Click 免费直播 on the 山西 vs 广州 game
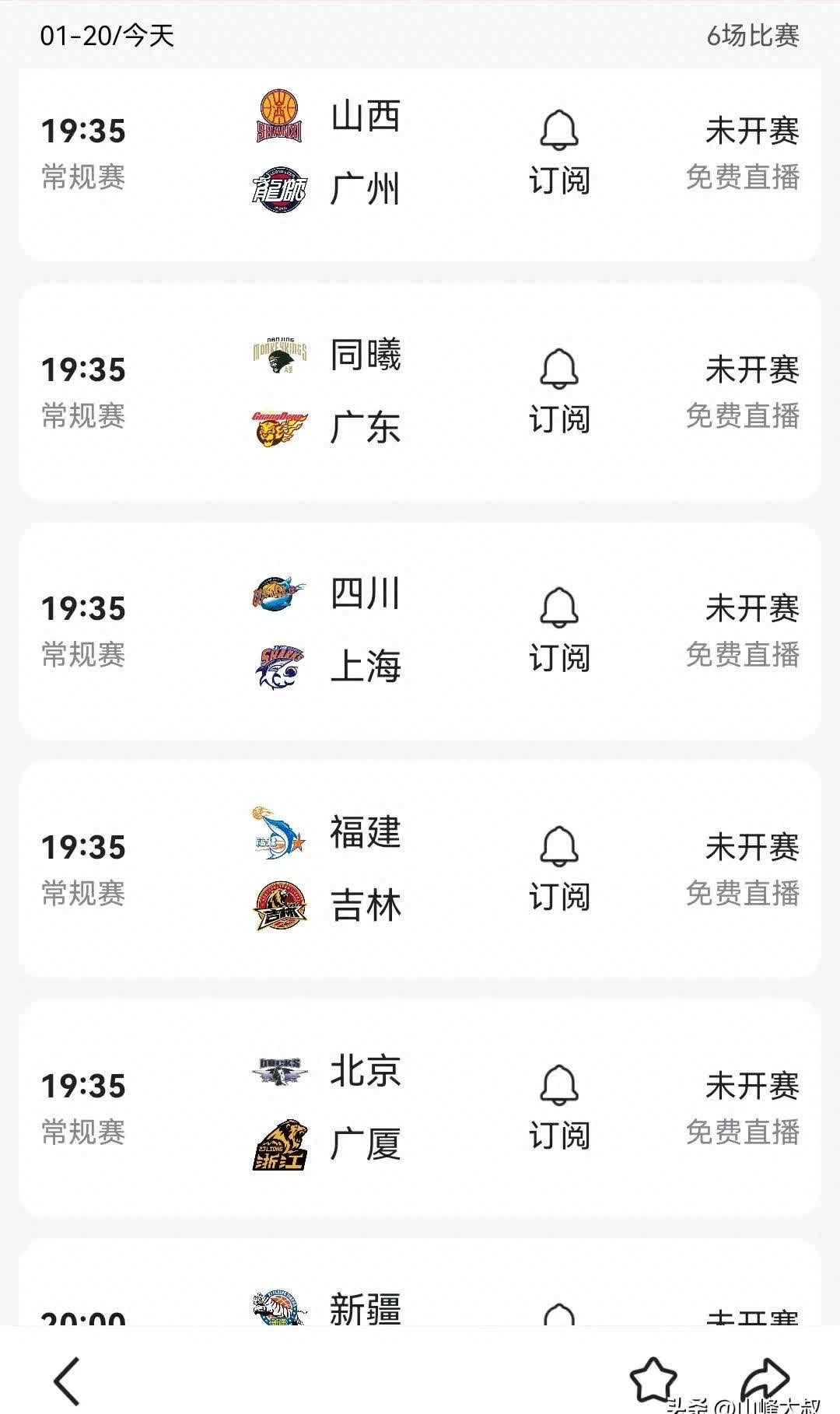 coord(744,179)
